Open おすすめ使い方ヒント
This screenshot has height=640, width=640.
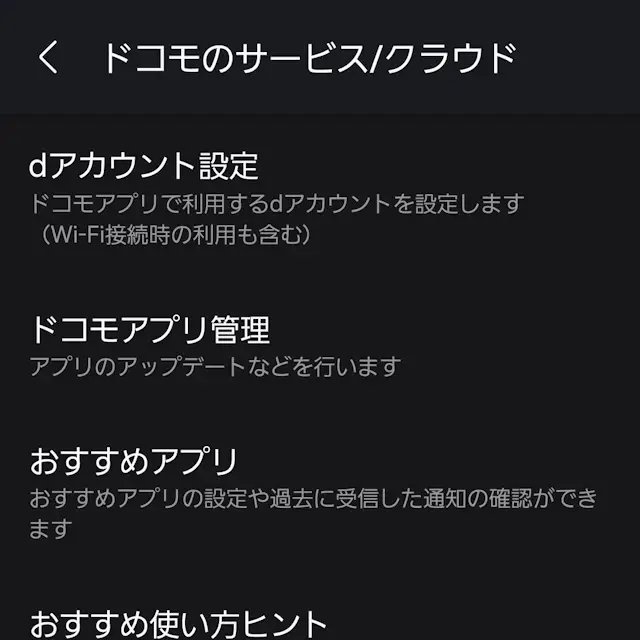178,621
